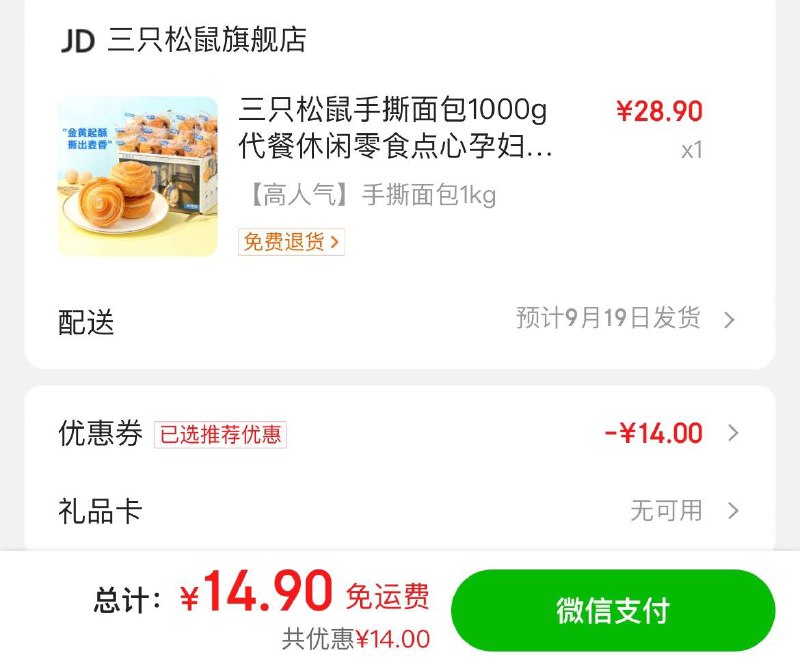
Task: Open 配送 delivery details
Action: tap(400, 321)
